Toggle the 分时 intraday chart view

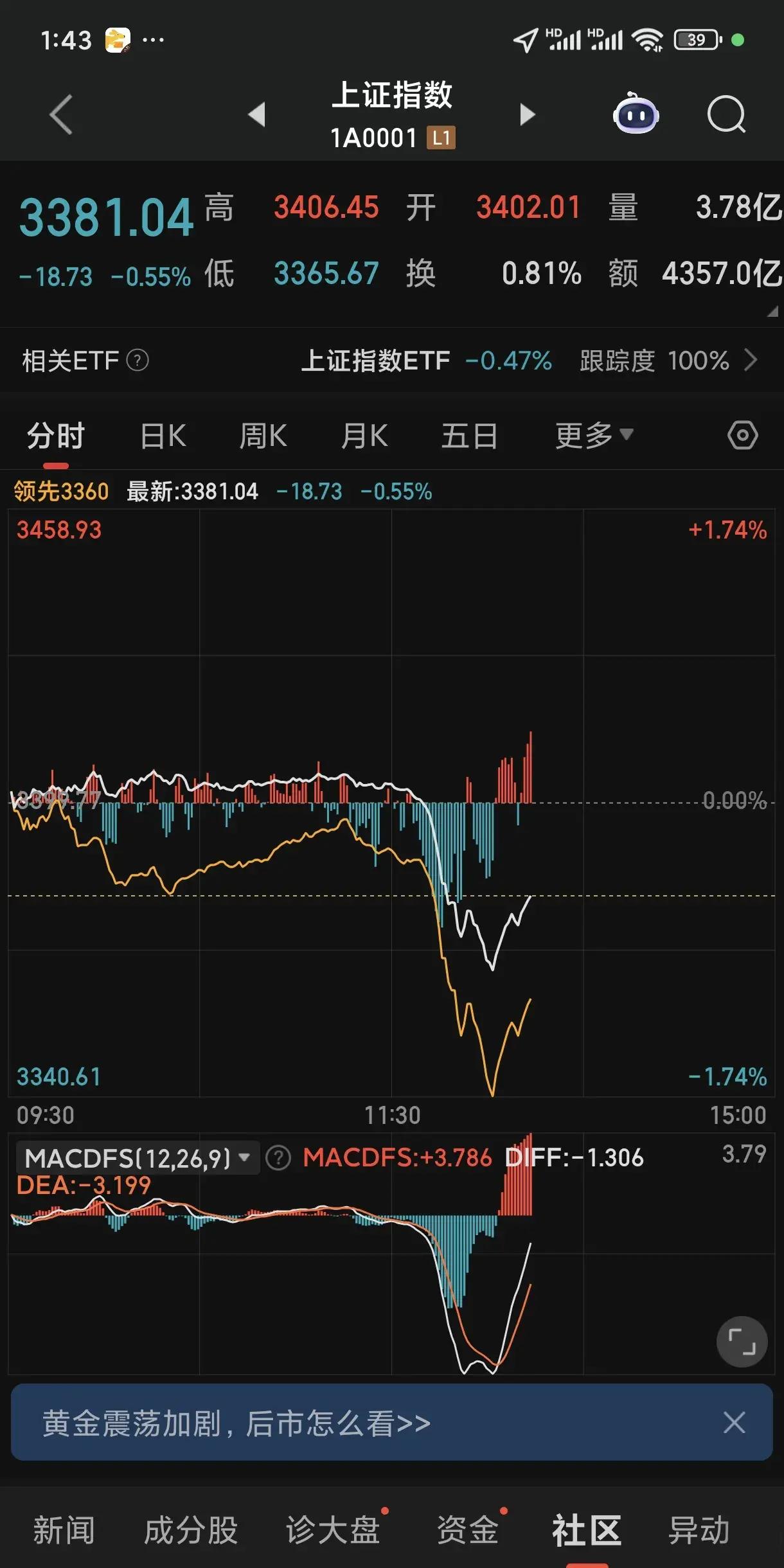tap(55, 434)
